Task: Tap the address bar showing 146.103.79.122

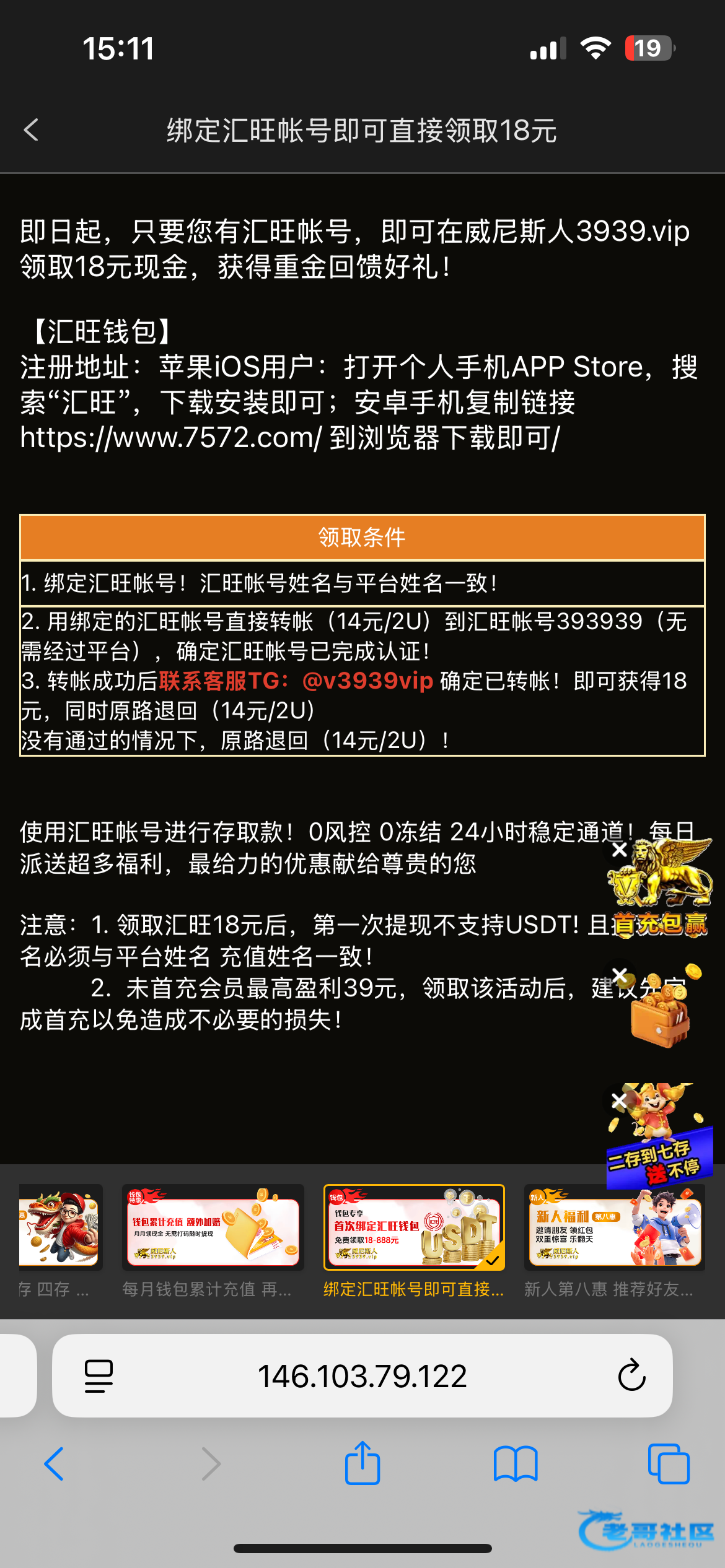Action: [362, 1376]
